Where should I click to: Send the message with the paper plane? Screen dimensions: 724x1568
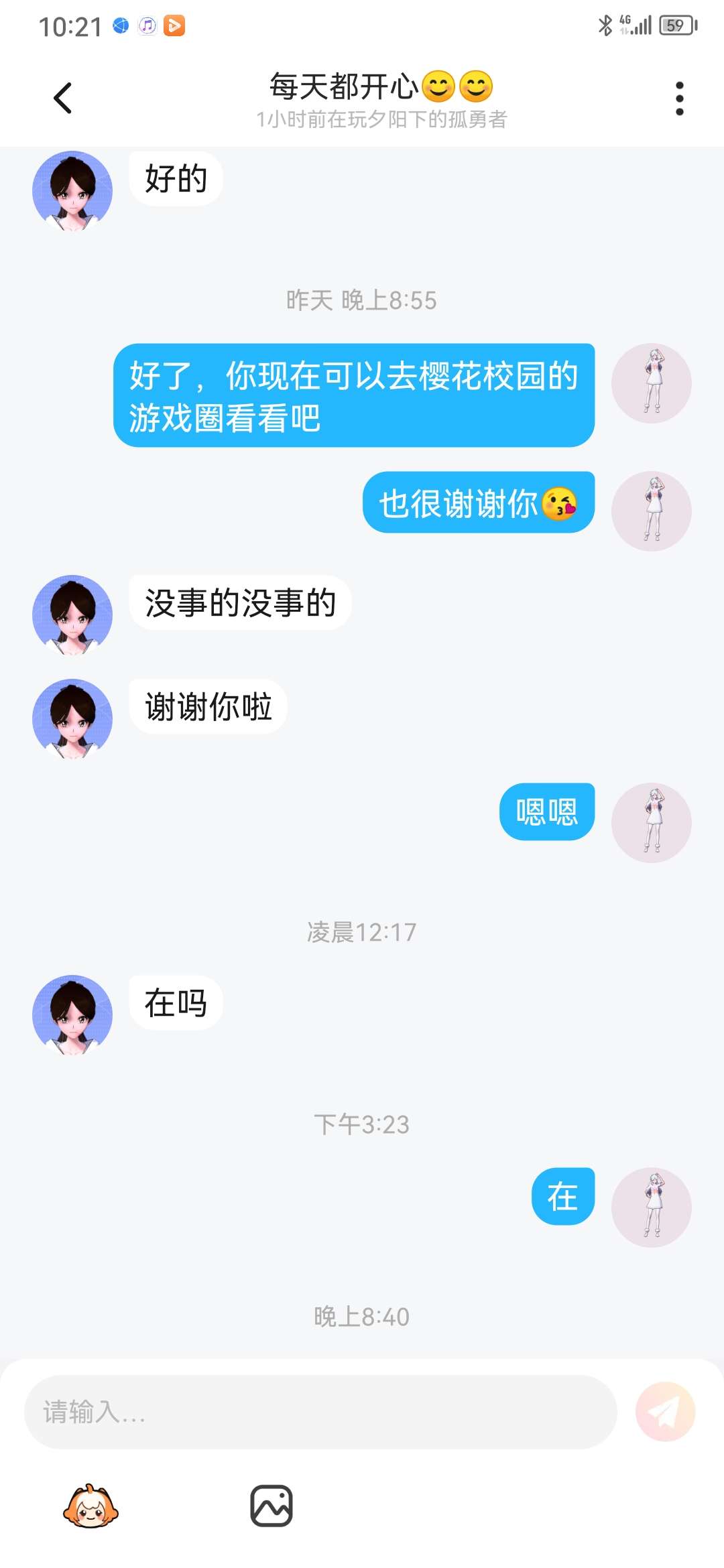pyautogui.click(x=665, y=1412)
